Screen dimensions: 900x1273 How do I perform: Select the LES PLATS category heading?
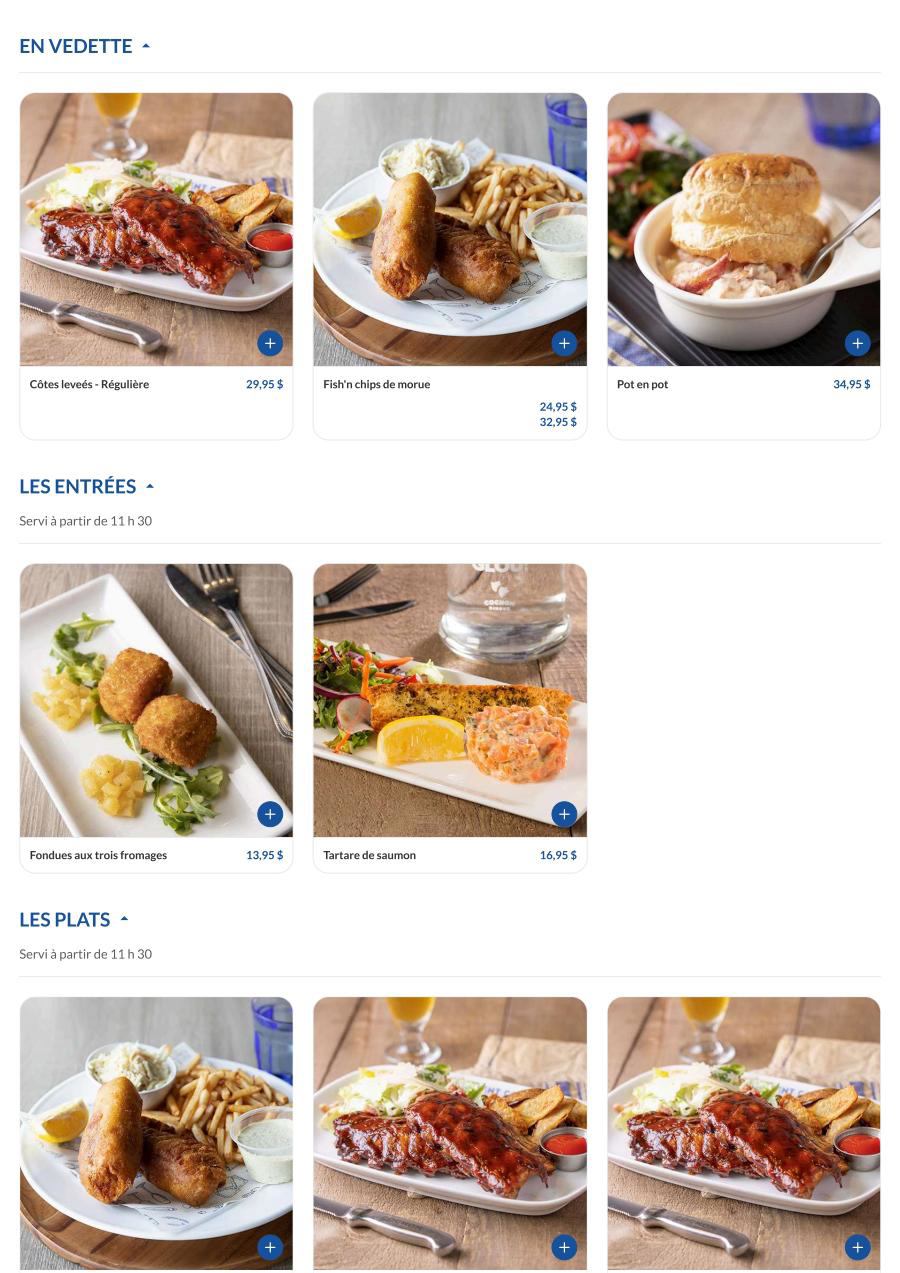(x=65, y=918)
